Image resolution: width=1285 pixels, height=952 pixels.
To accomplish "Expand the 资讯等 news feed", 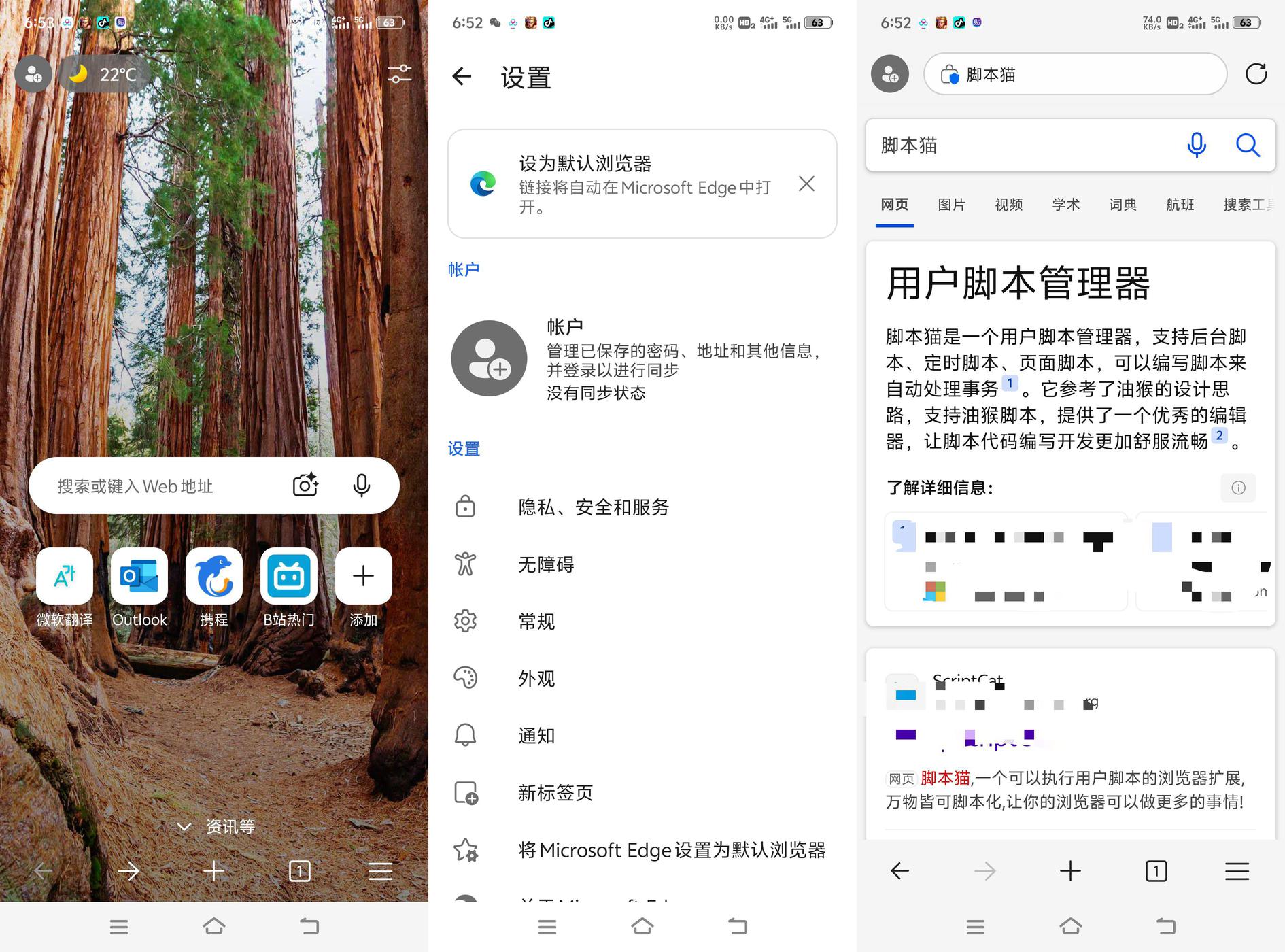I will point(216,826).
